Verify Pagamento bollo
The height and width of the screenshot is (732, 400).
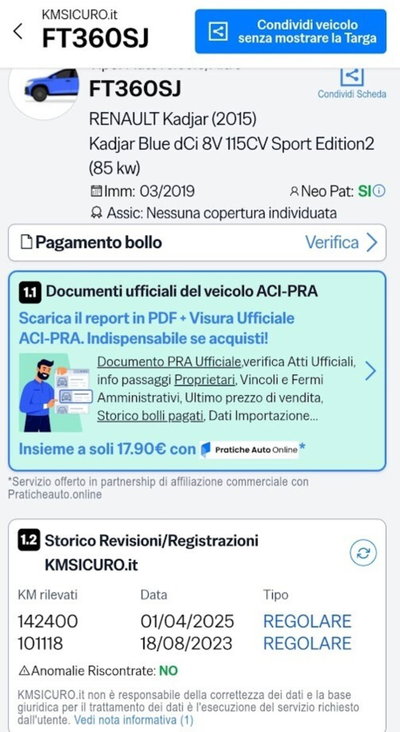pos(197,243)
